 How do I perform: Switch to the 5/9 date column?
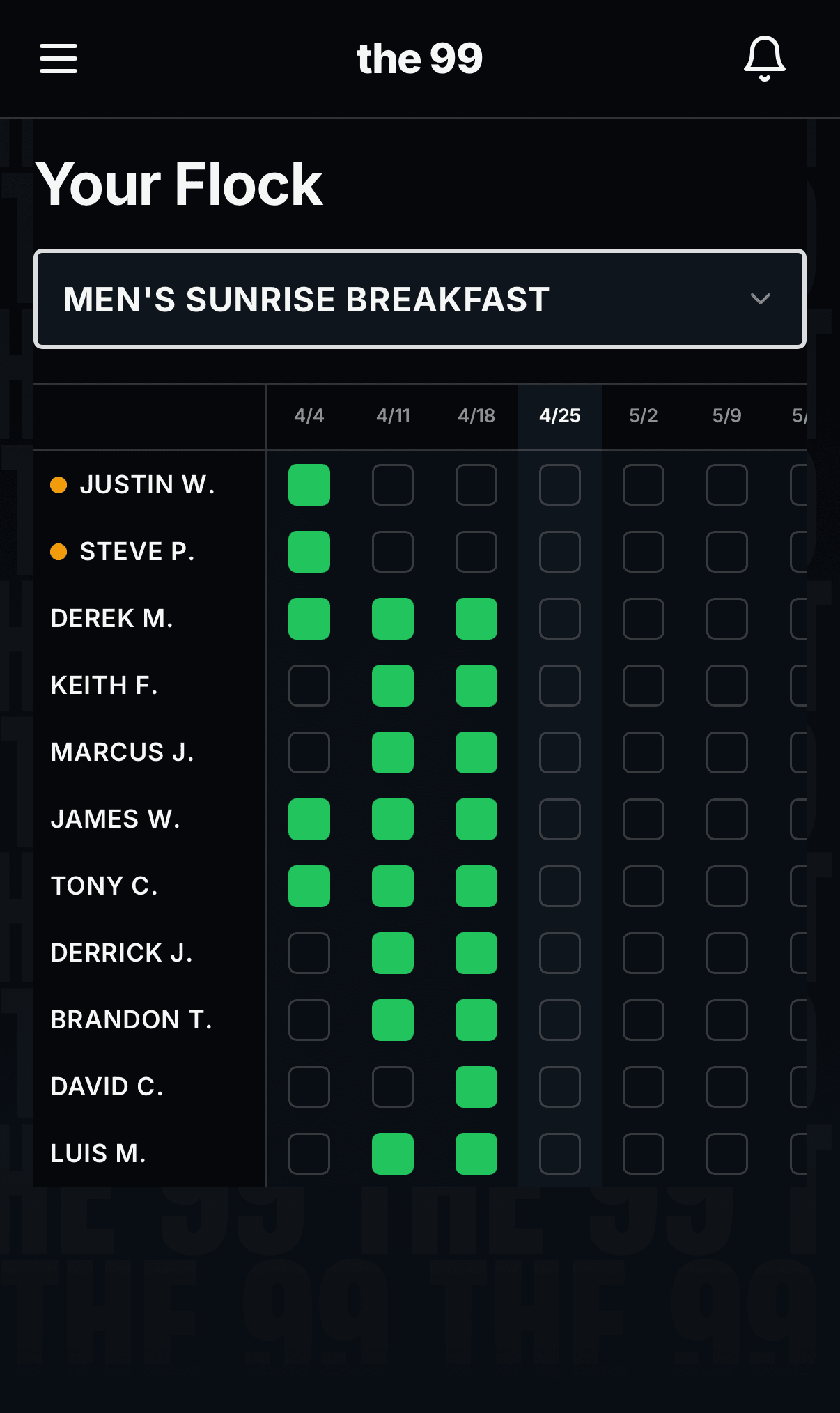(726, 416)
